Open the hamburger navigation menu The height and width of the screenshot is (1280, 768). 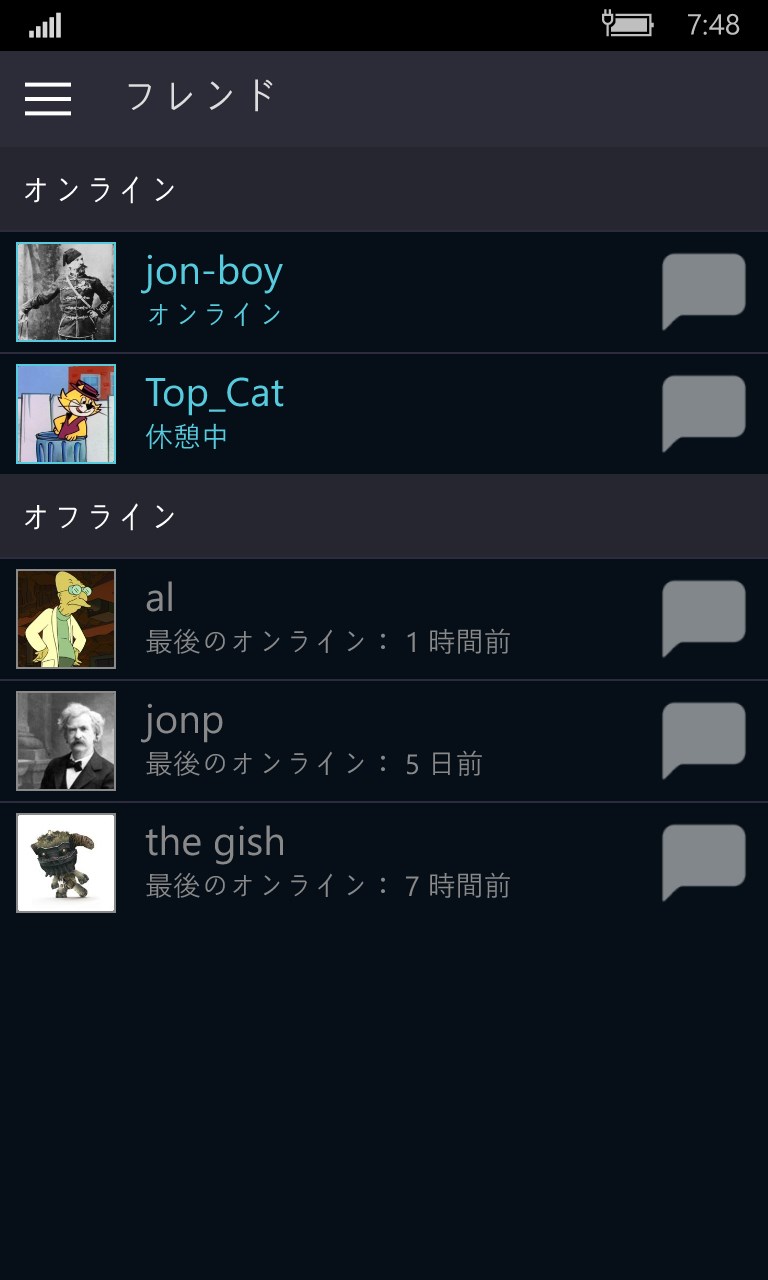coord(47,99)
